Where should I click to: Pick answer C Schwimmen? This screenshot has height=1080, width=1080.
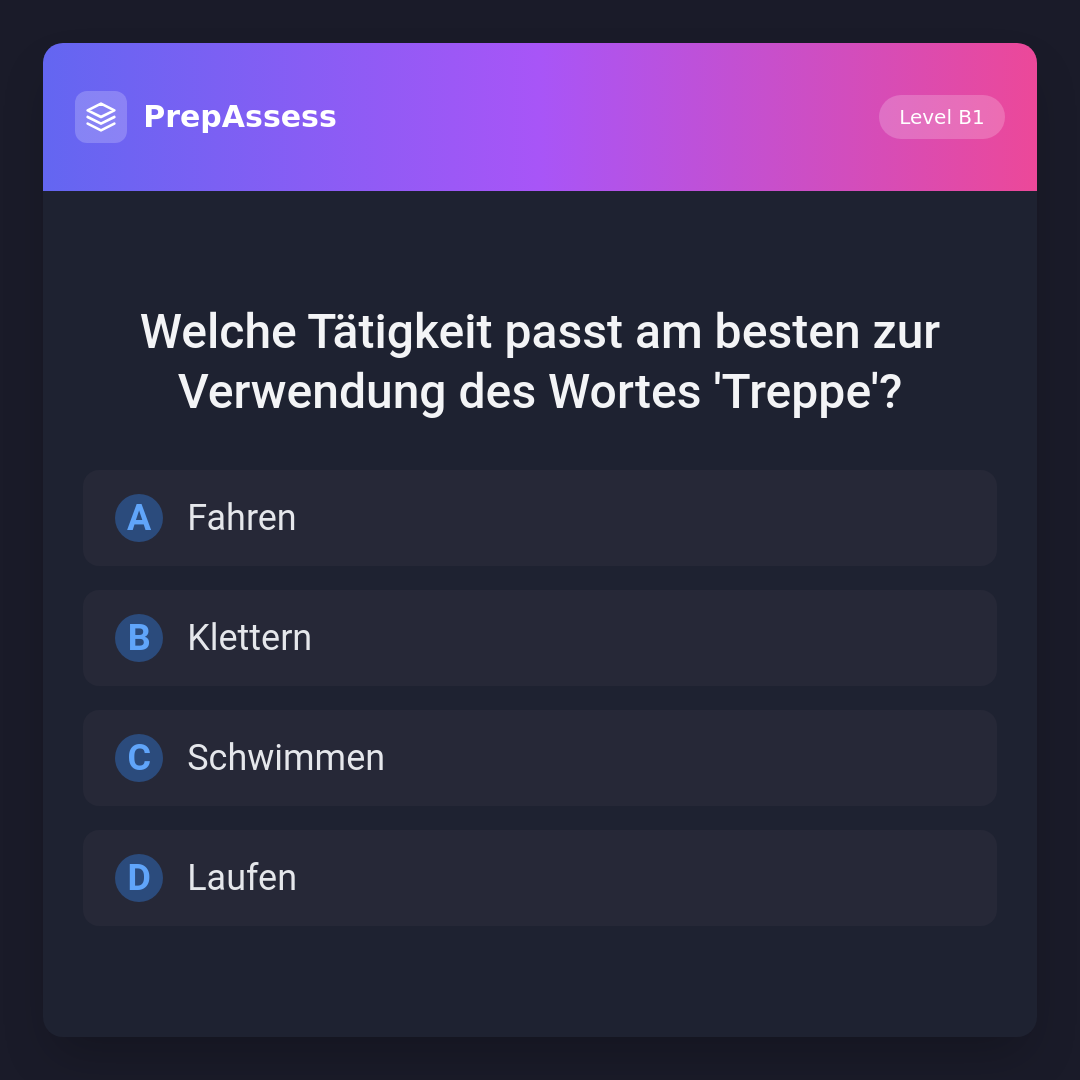click(x=540, y=758)
